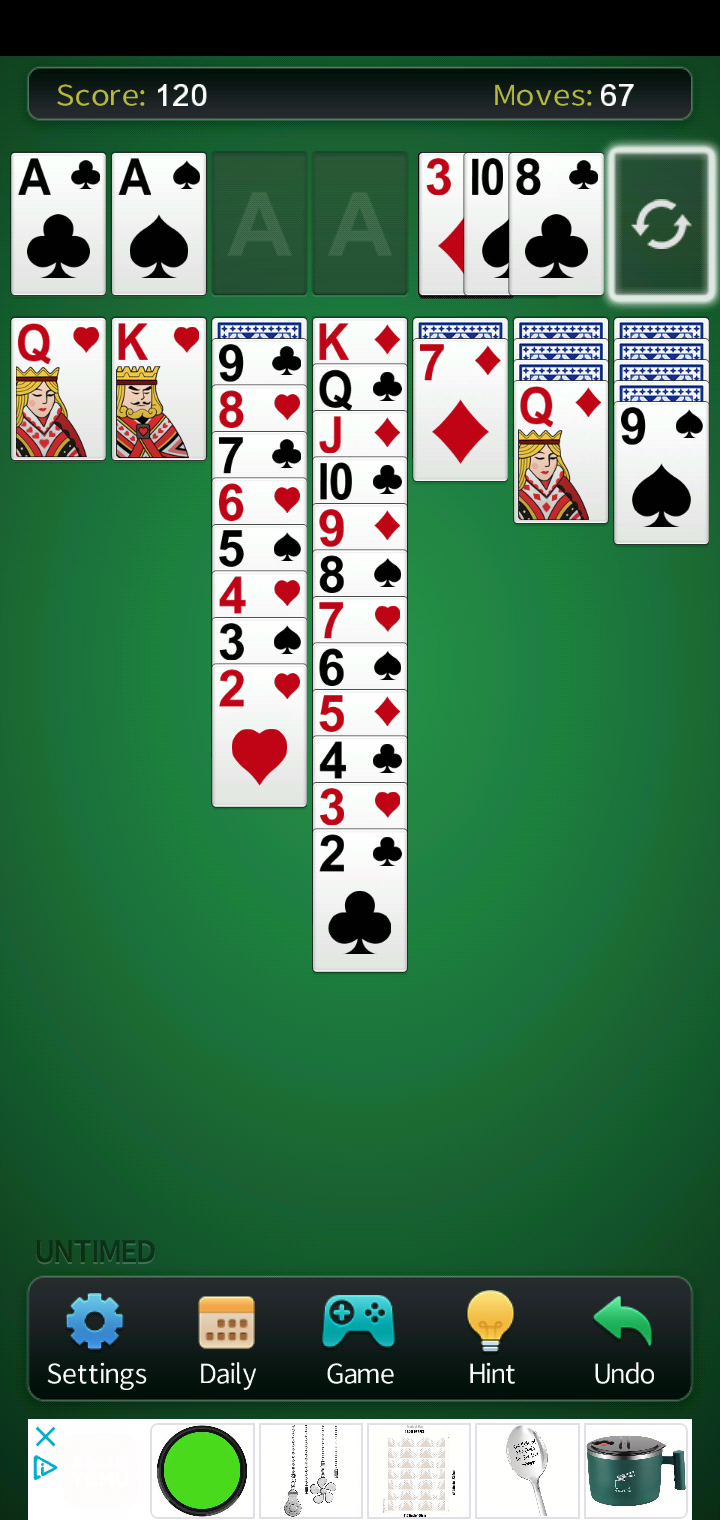Tap the 8 of clubs in the waste pile
This screenshot has height=1520, width=720.
tap(557, 224)
